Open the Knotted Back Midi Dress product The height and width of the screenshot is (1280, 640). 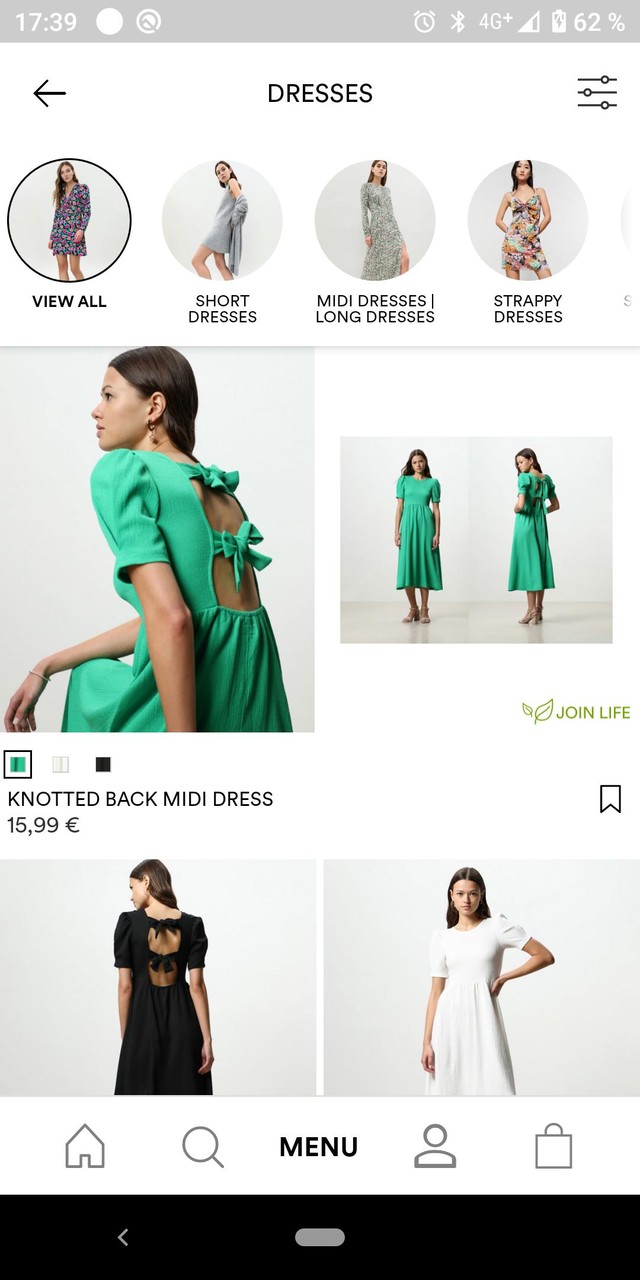[157, 540]
